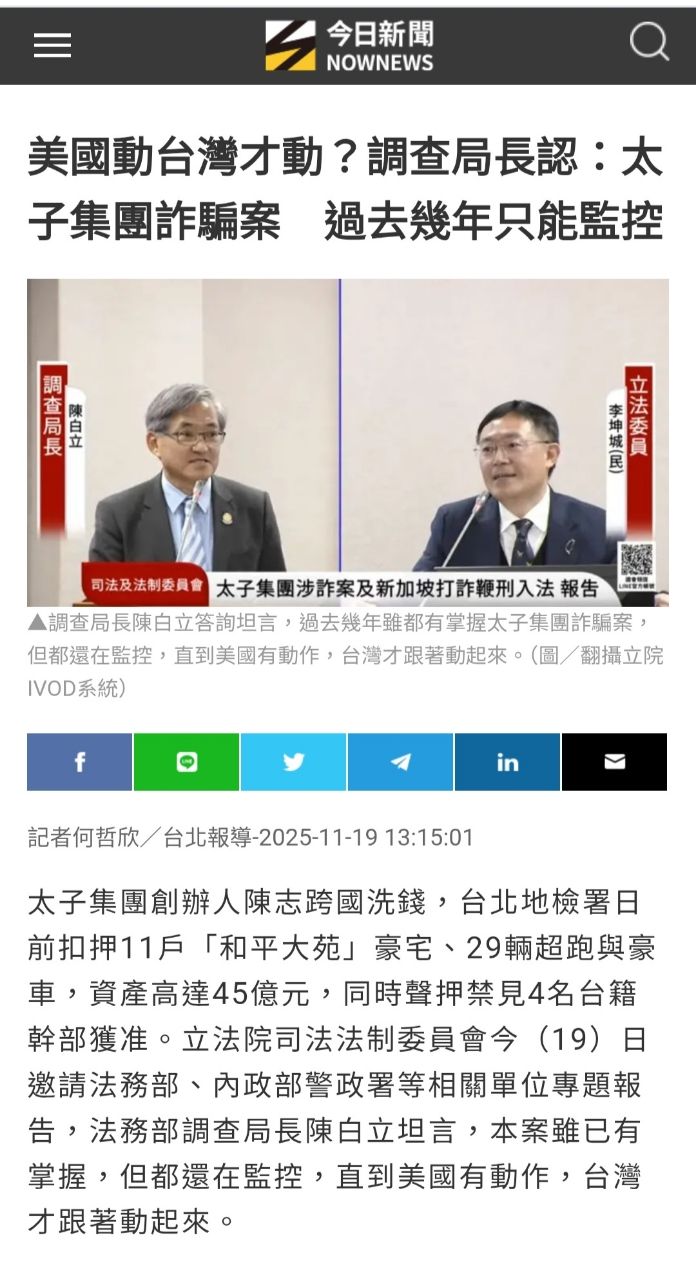Share article on Facebook
This screenshot has width=696, height=1280.
(x=80, y=762)
